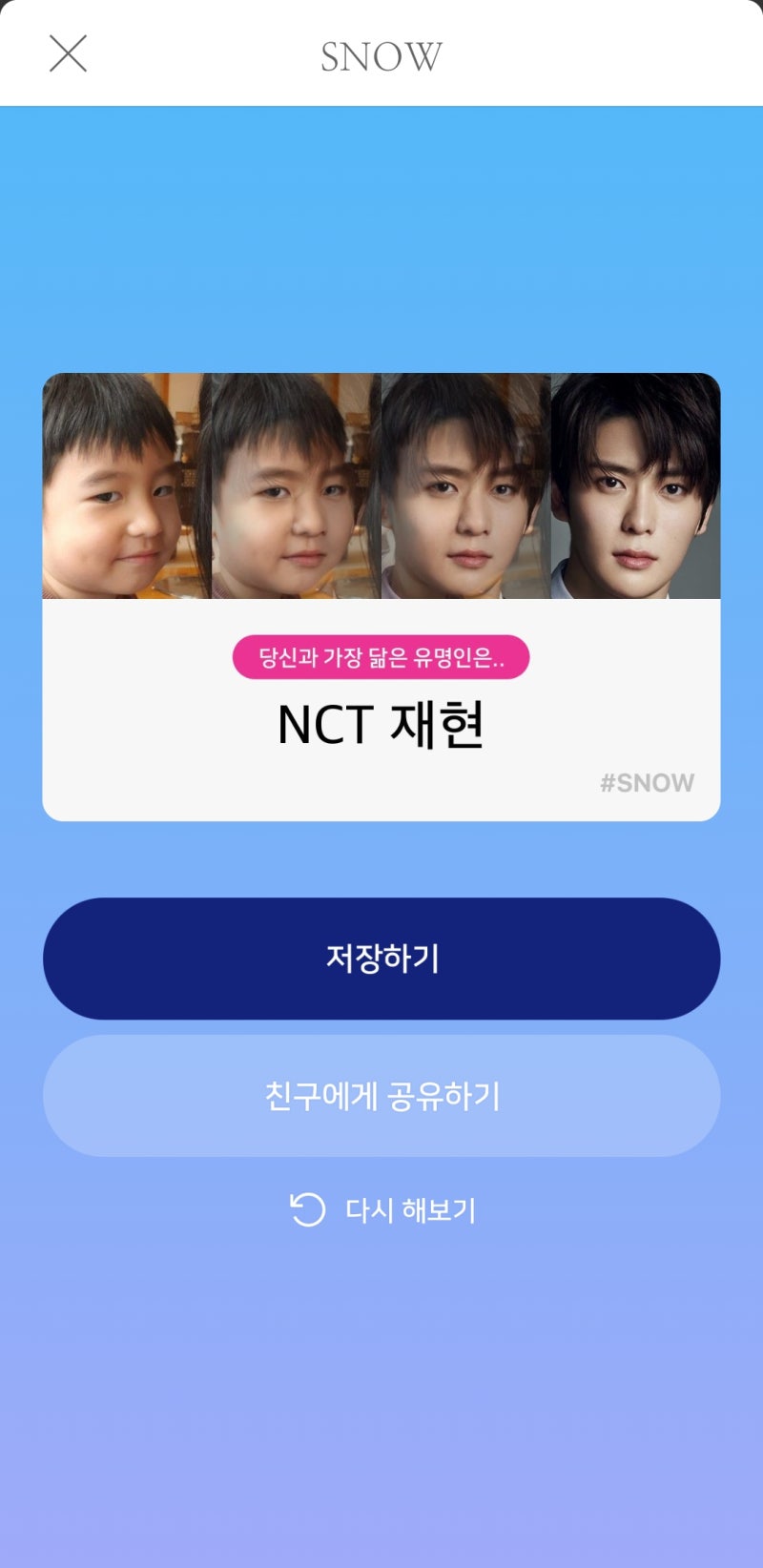763x1568 pixels.
Task: Close the SNOW result screen
Action: (68, 54)
